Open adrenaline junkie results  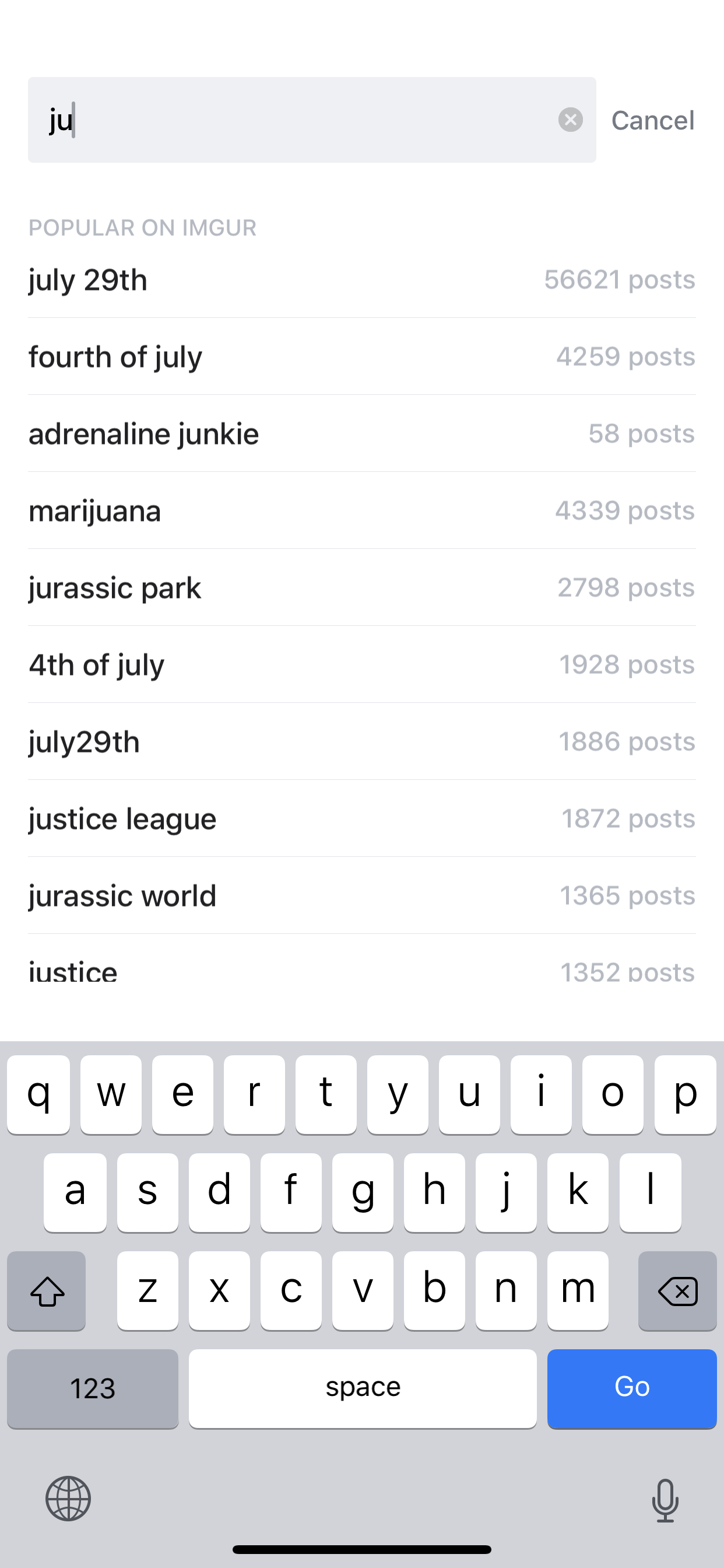(x=361, y=434)
